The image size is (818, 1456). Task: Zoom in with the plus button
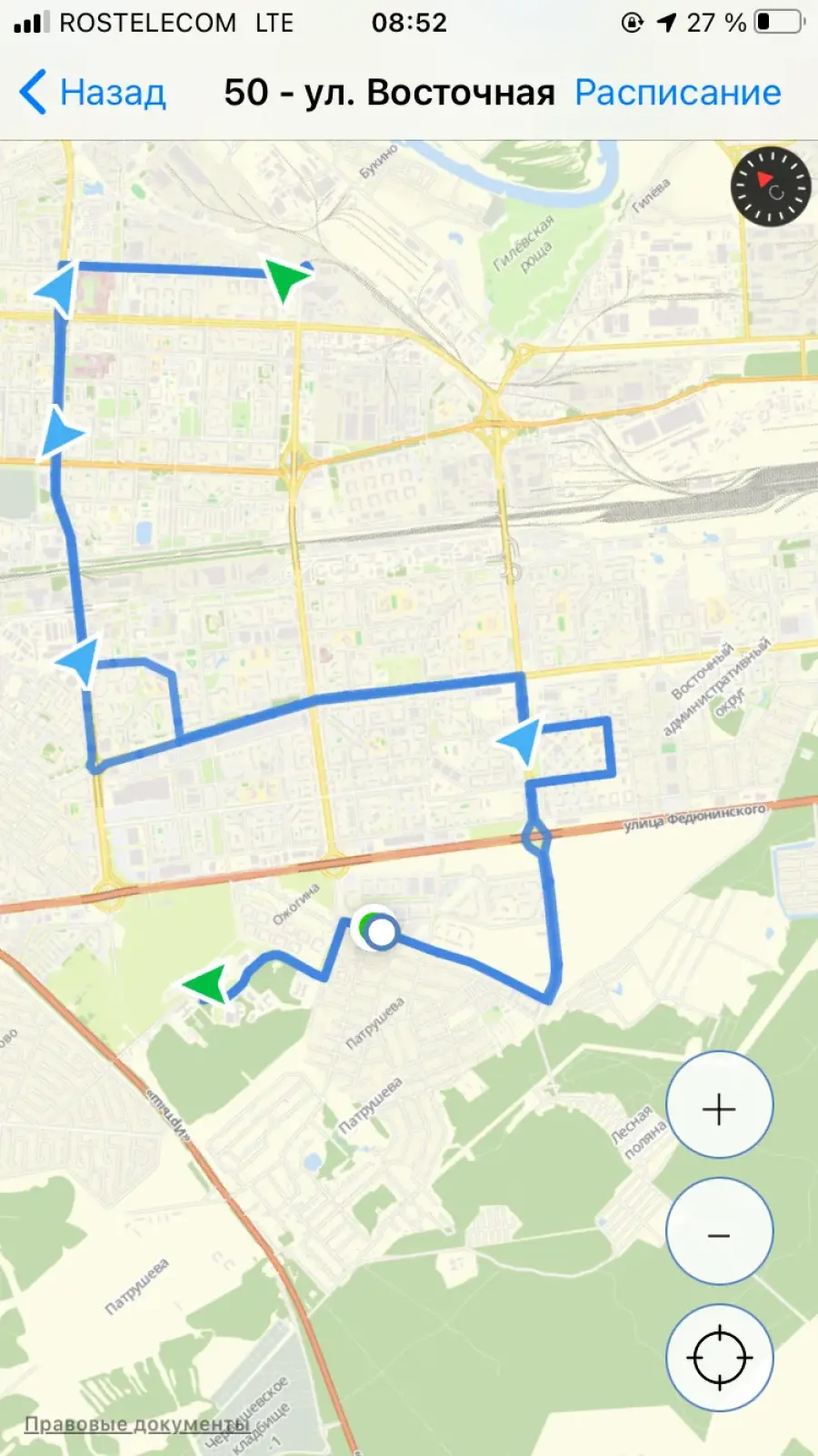(719, 1105)
